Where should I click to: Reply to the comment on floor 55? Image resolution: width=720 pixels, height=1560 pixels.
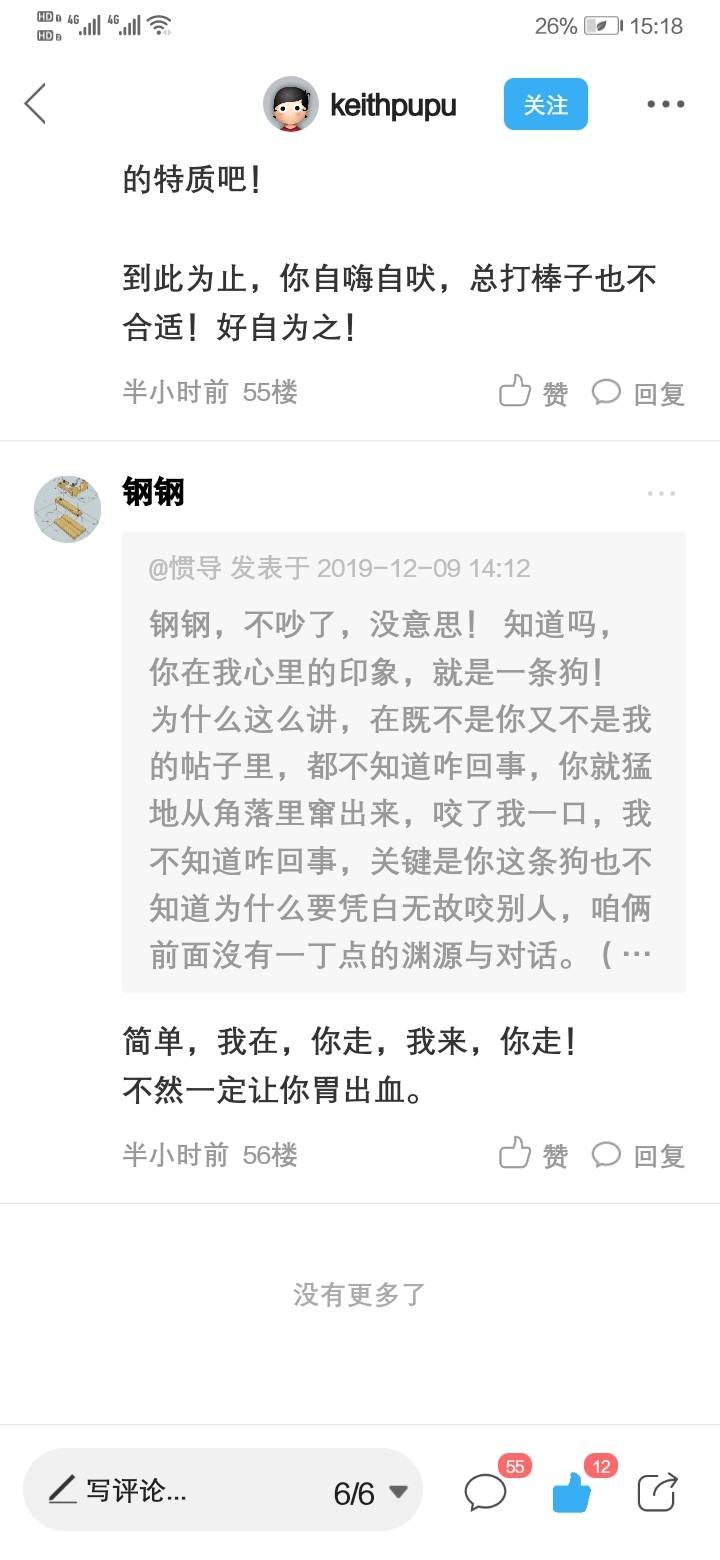638,392
